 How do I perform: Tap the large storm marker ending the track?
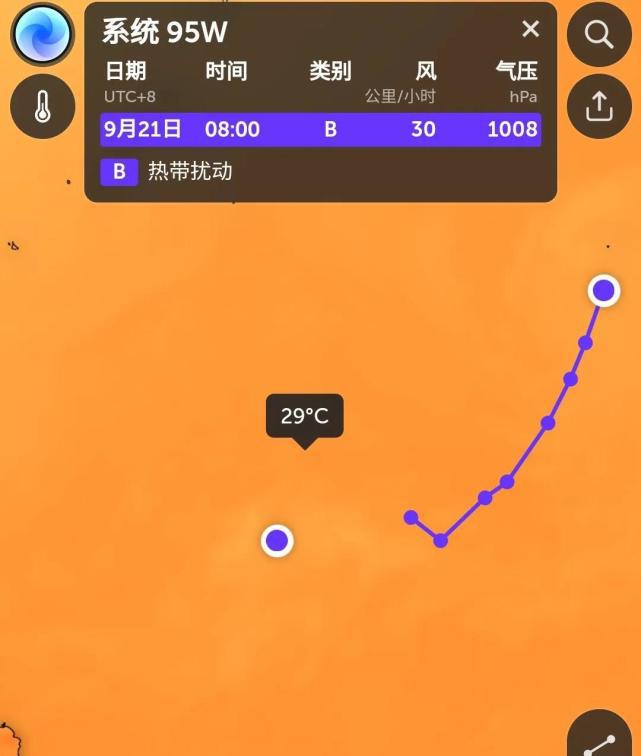pyautogui.click(x=603, y=291)
